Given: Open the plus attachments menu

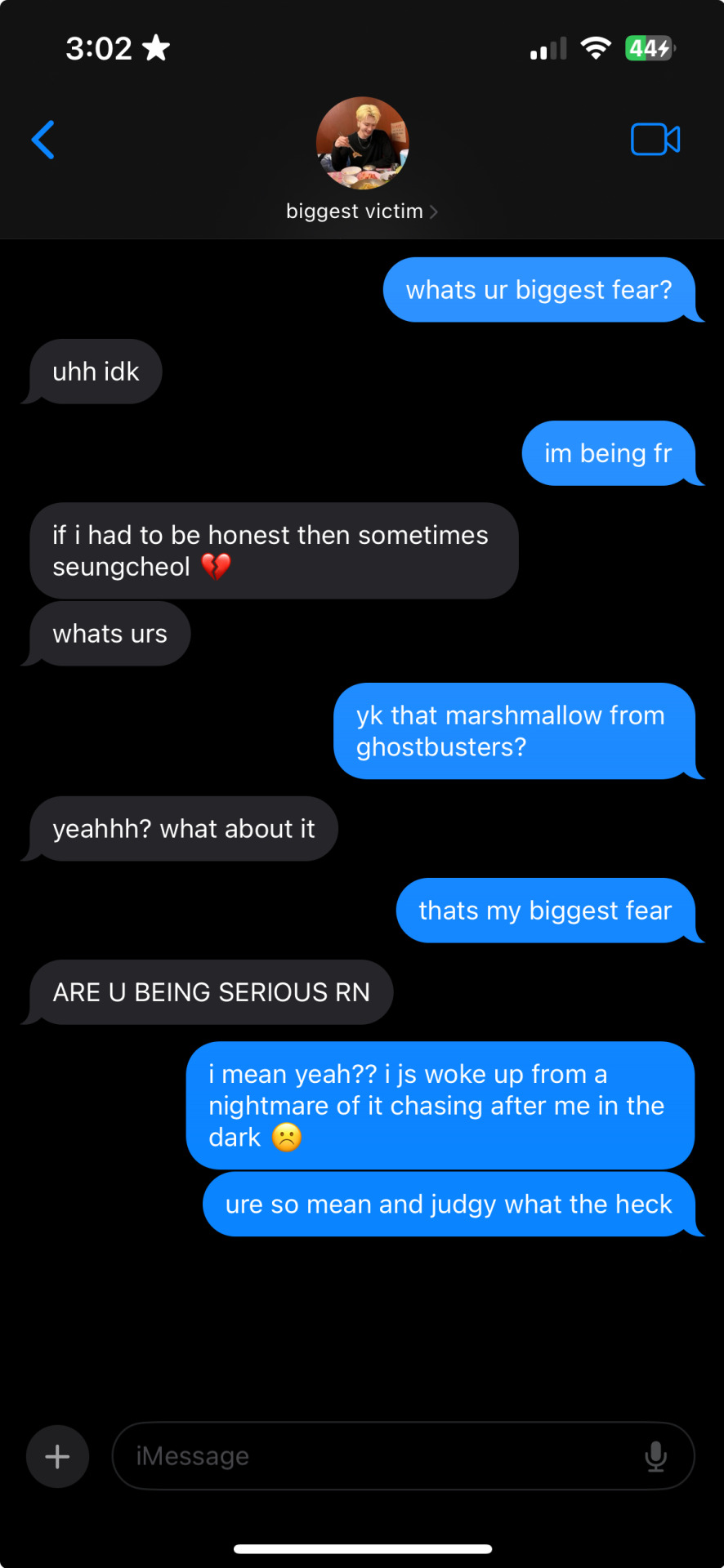Looking at the screenshot, I should click(57, 1456).
